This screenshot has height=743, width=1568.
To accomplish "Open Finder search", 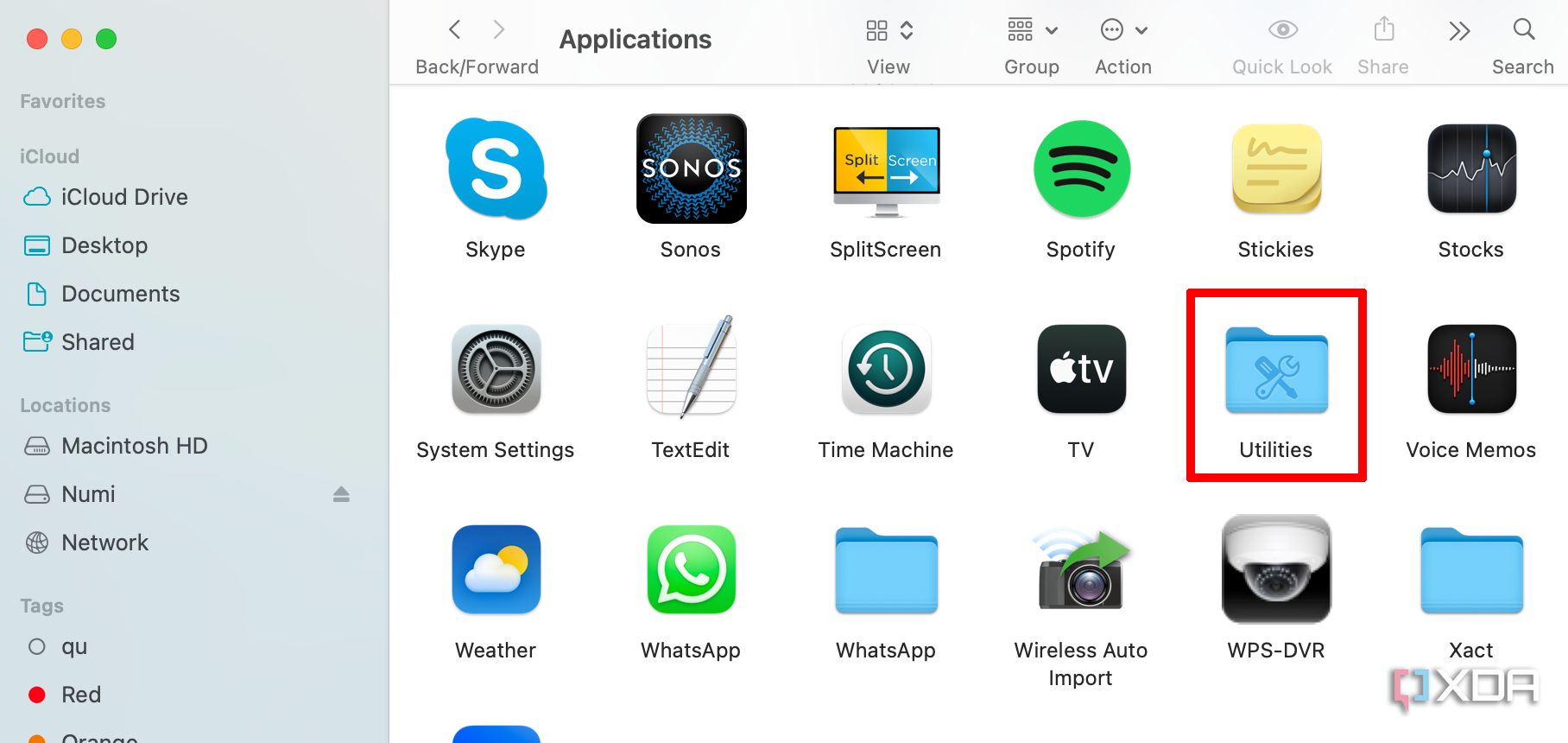I will 1523,30.
